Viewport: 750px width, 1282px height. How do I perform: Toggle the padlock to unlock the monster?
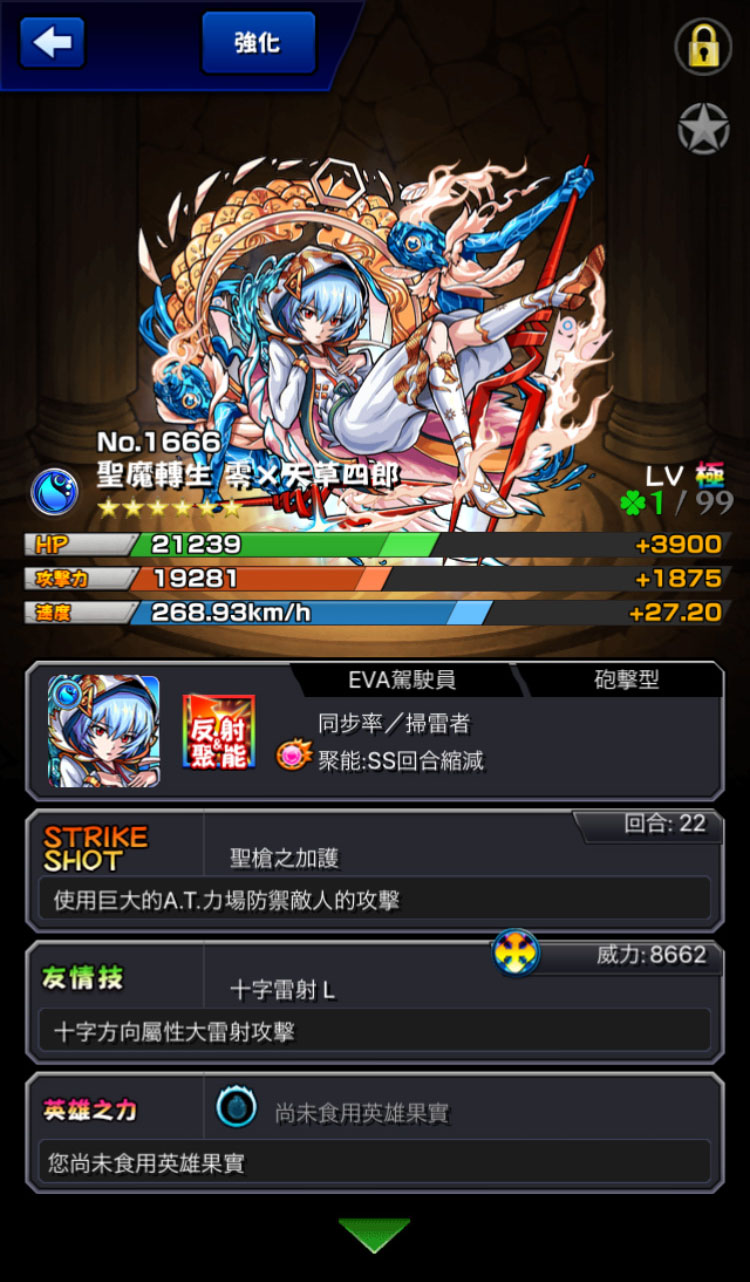[703, 47]
